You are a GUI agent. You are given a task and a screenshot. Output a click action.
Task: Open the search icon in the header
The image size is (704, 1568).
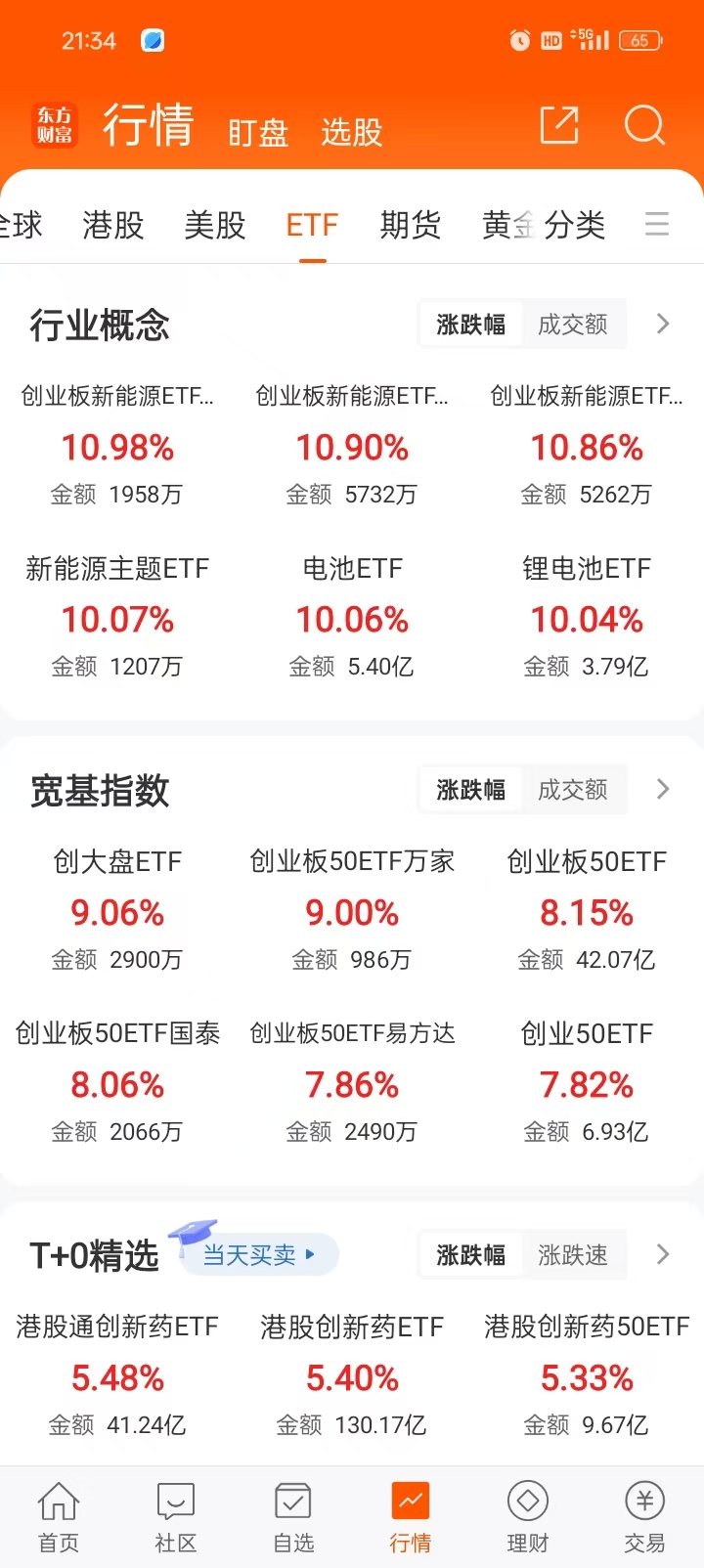click(x=644, y=125)
